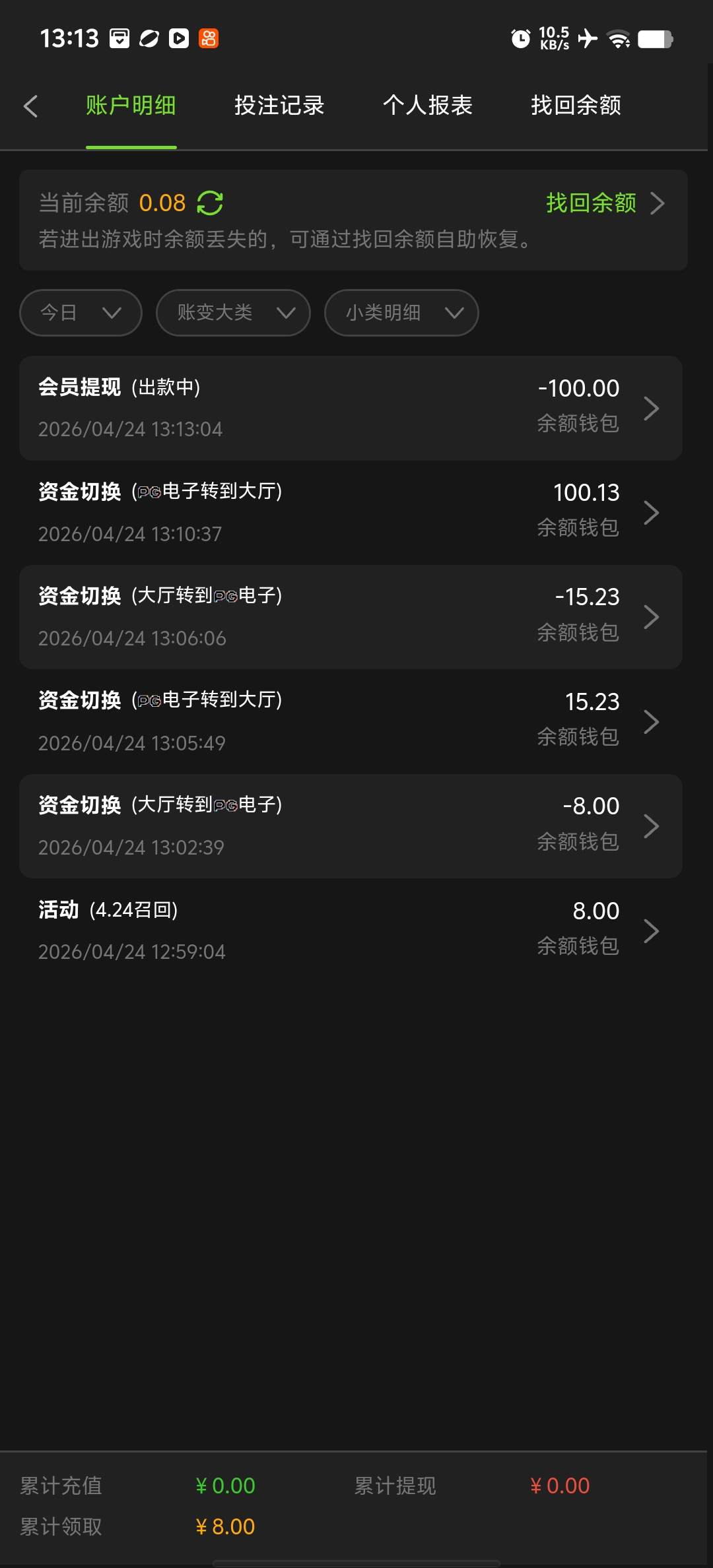713x1568 pixels.
Task: Open the green 找回余额 link
Action: pyautogui.click(x=603, y=203)
